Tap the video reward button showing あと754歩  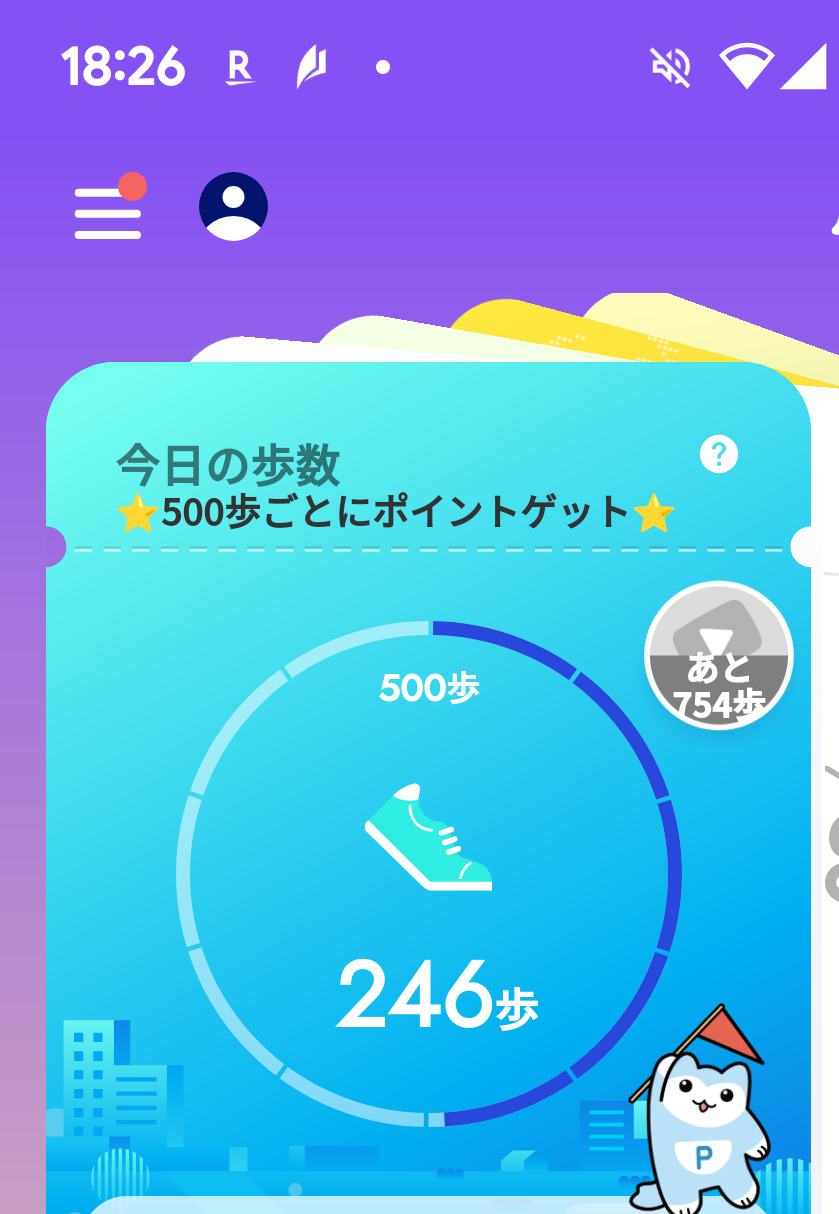719,656
